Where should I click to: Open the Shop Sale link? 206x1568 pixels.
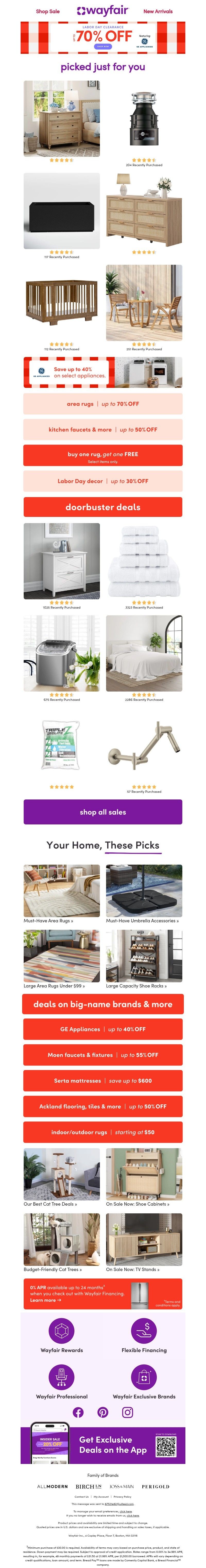(x=47, y=11)
